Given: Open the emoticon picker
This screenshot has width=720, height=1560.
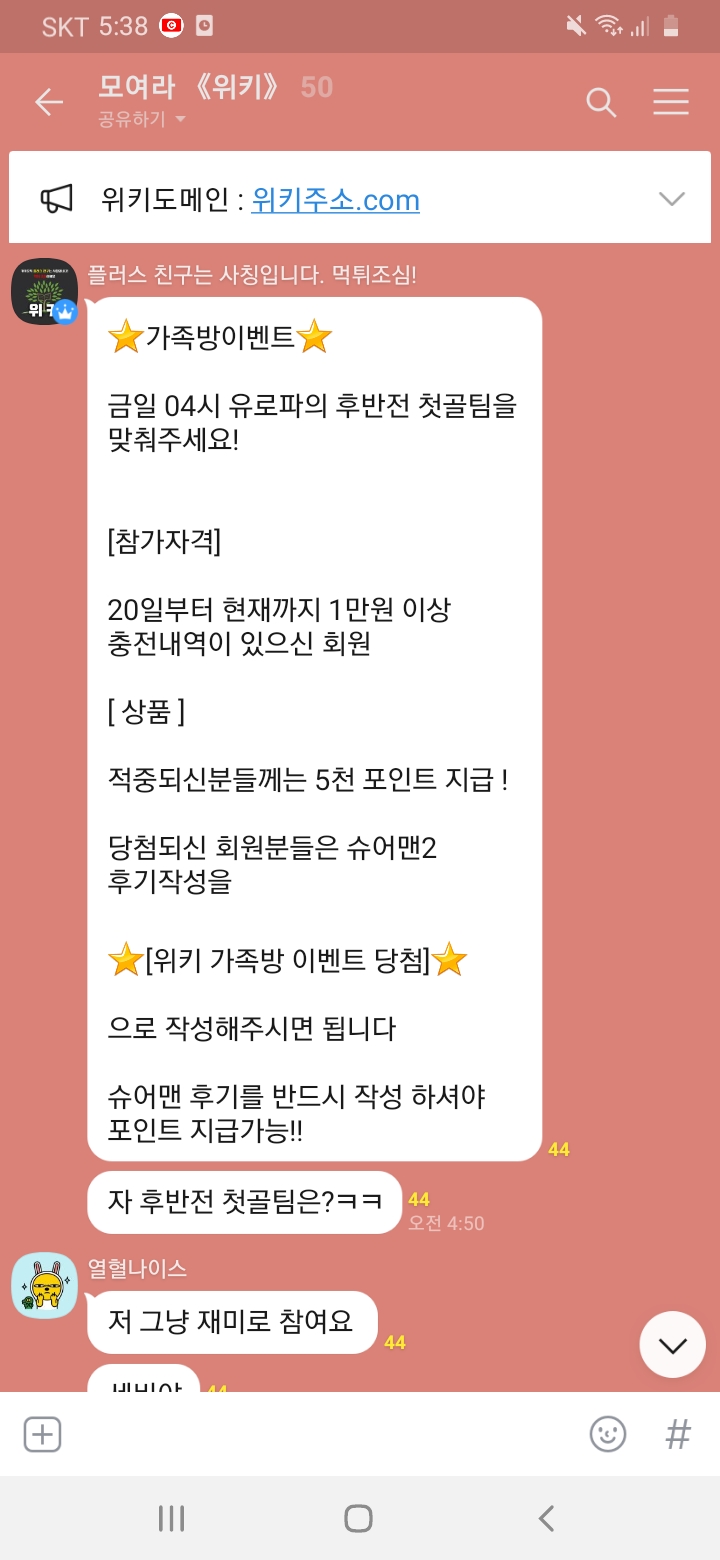Looking at the screenshot, I should point(607,1434).
